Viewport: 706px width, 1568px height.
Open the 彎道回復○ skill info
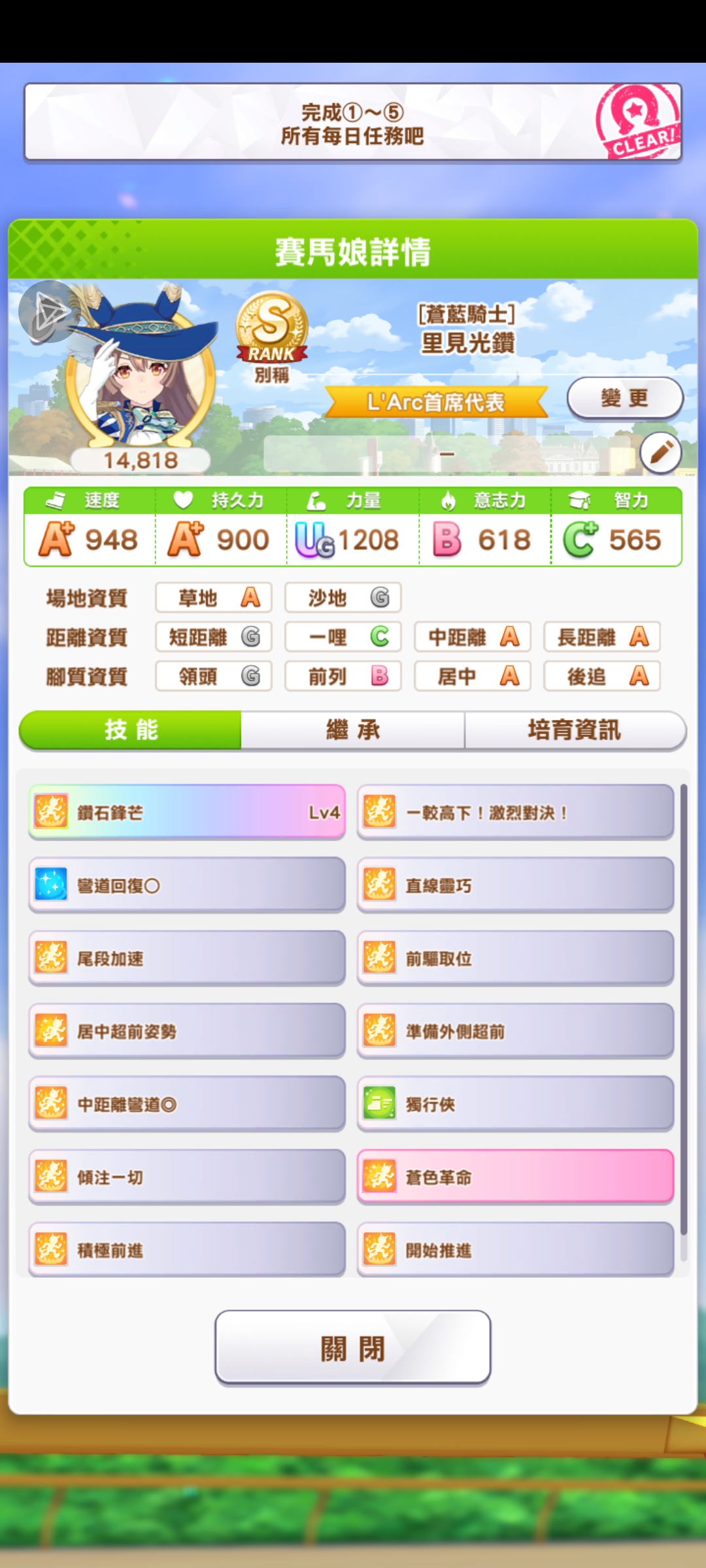coord(187,885)
